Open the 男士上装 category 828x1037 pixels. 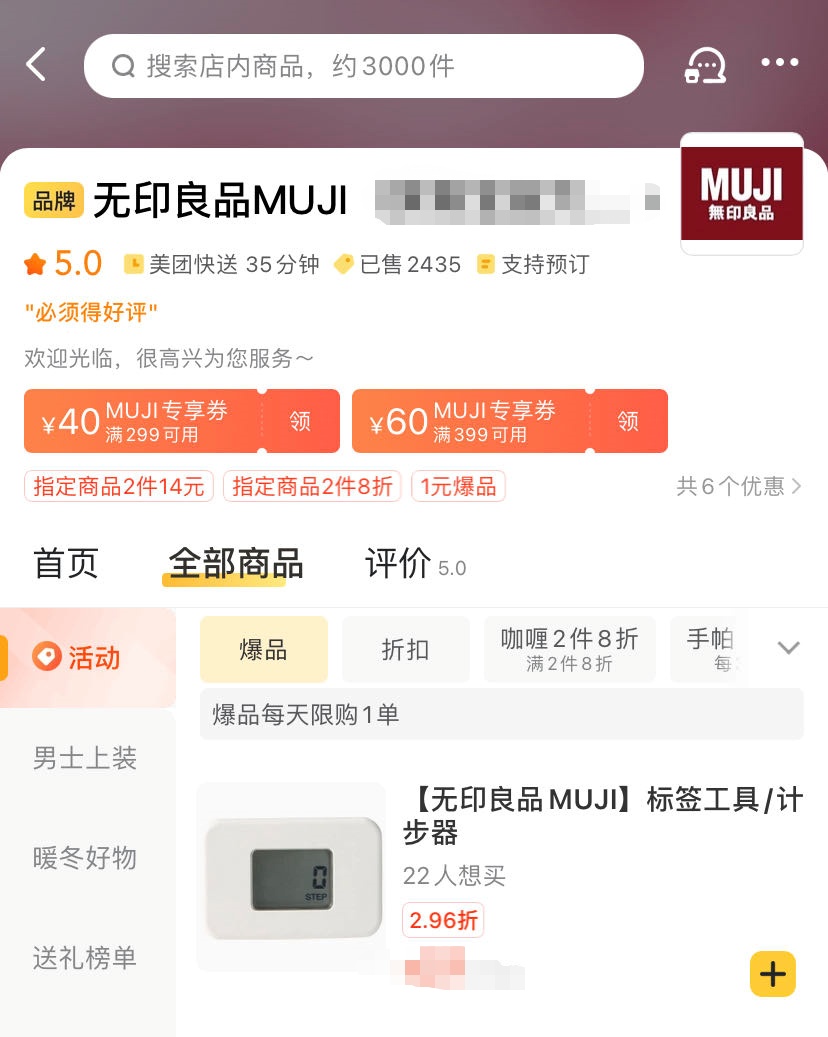85,758
